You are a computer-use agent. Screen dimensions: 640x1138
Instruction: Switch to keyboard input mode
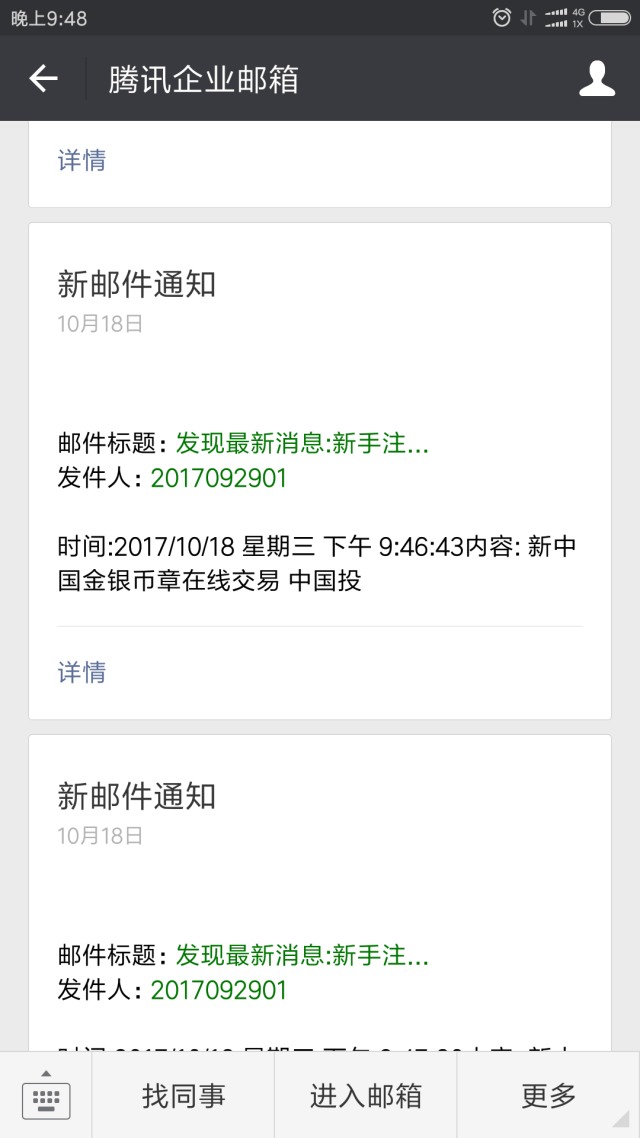pos(46,1095)
